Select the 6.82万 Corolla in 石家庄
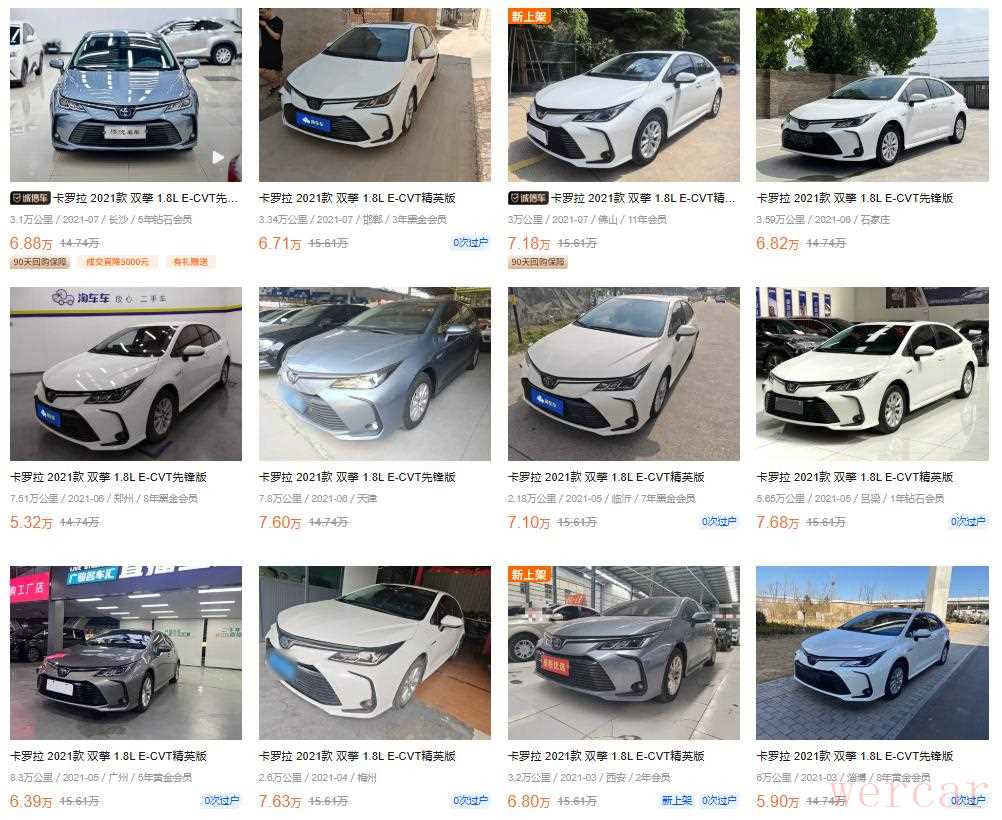This screenshot has height=820, width=1002. 872,95
